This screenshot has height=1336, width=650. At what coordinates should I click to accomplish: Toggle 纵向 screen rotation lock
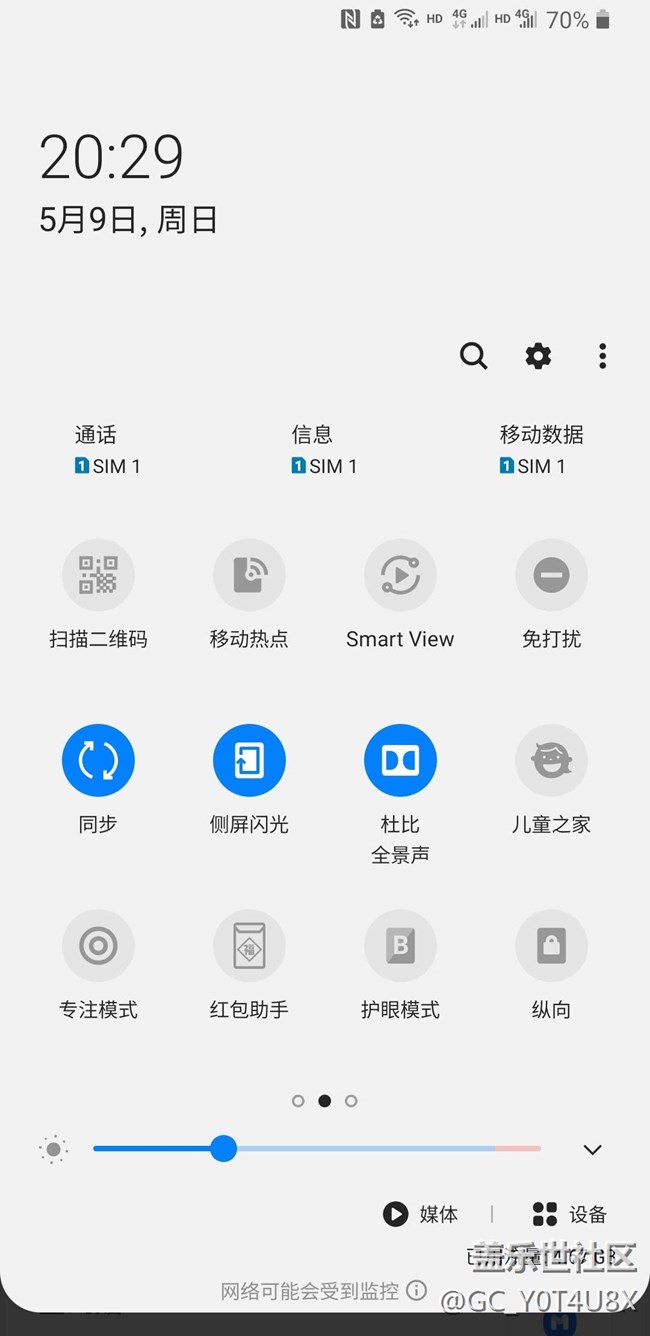click(551, 946)
